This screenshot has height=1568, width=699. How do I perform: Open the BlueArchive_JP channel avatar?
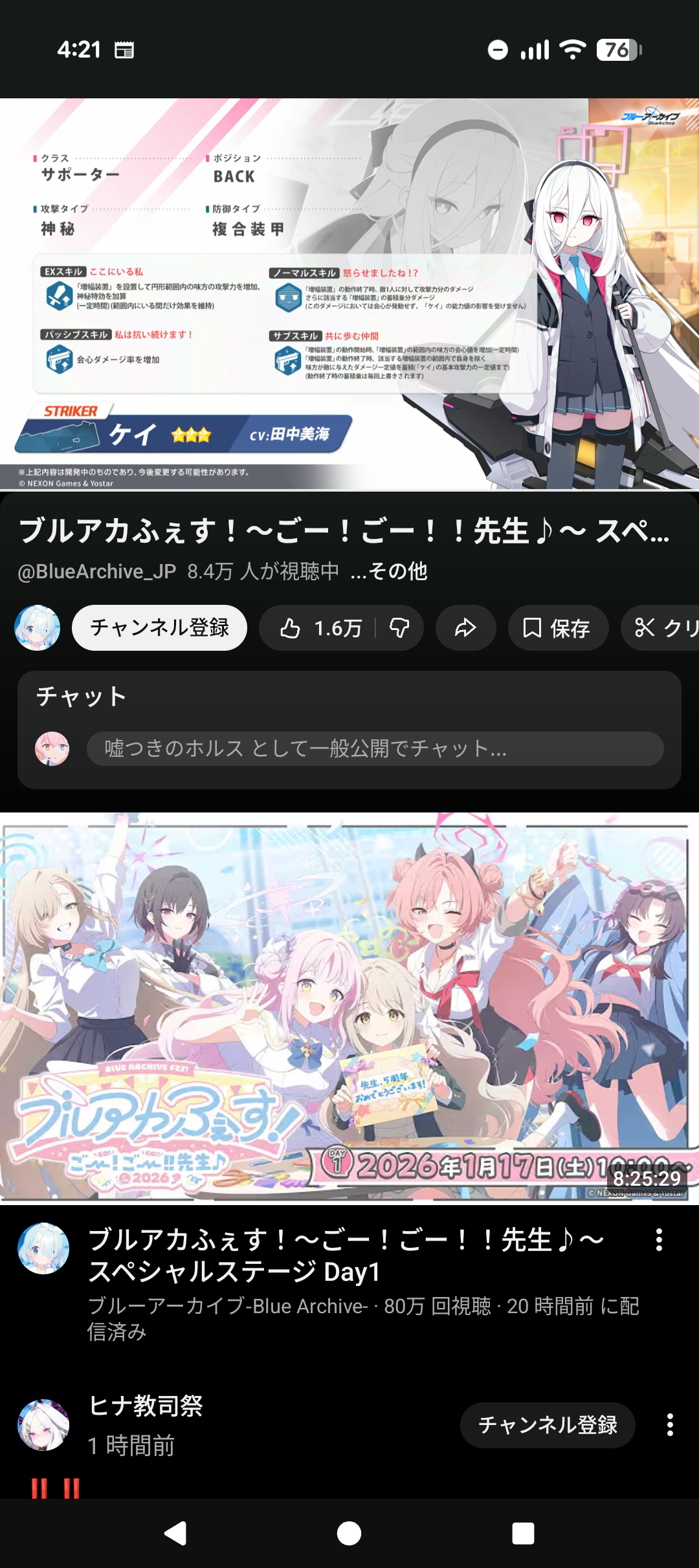[x=38, y=627]
